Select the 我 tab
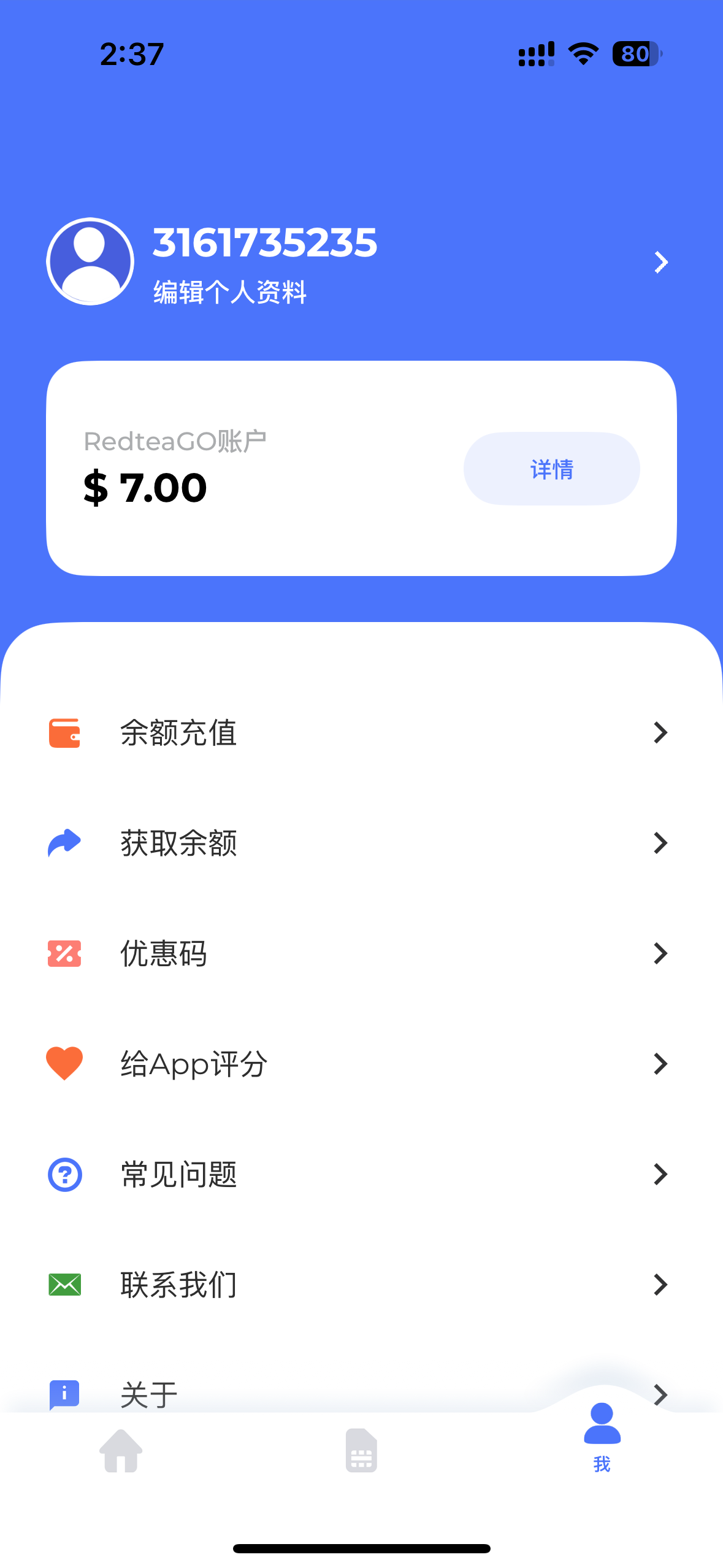This screenshot has width=723, height=1568. 602,1438
